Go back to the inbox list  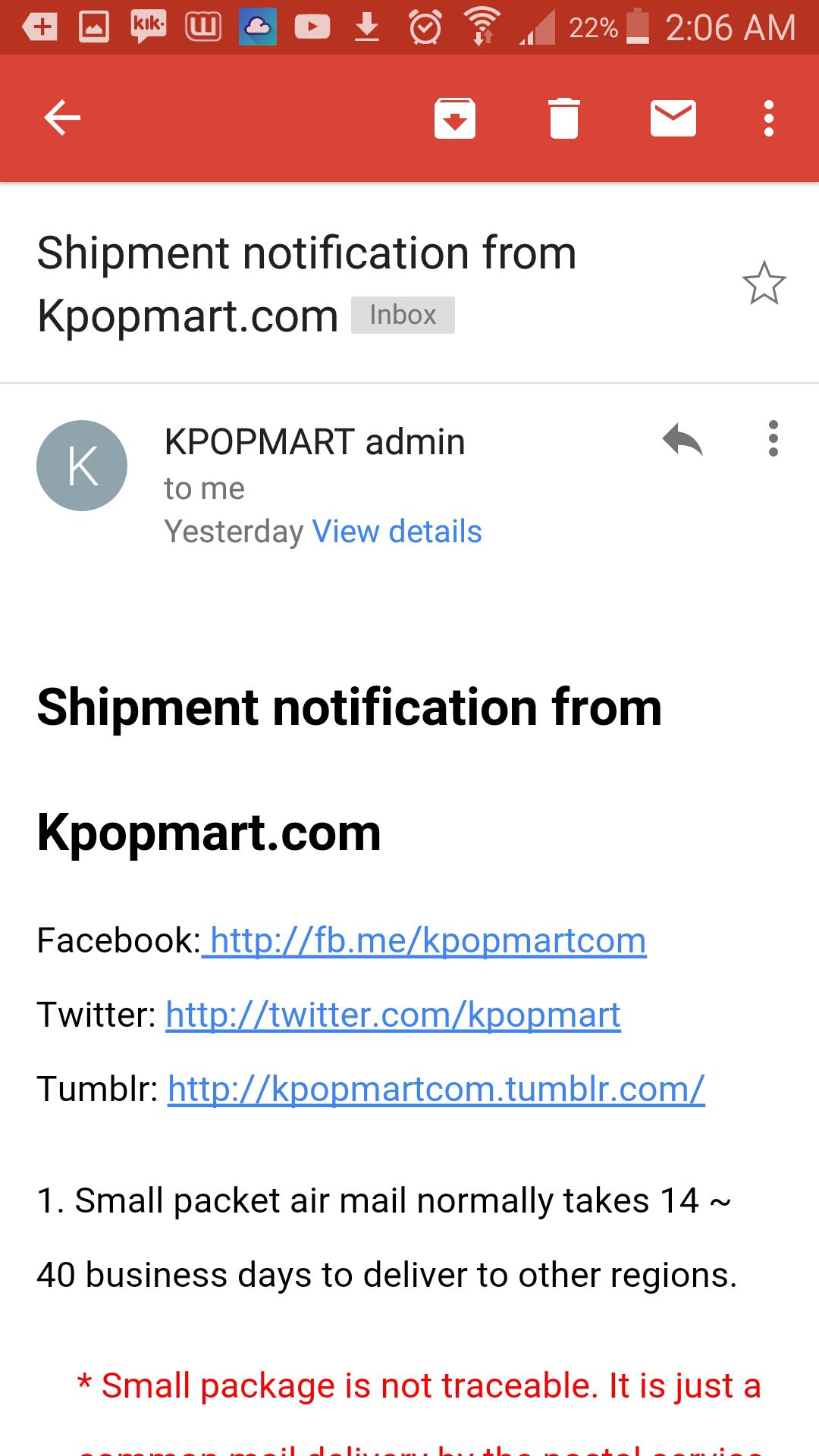[62, 118]
